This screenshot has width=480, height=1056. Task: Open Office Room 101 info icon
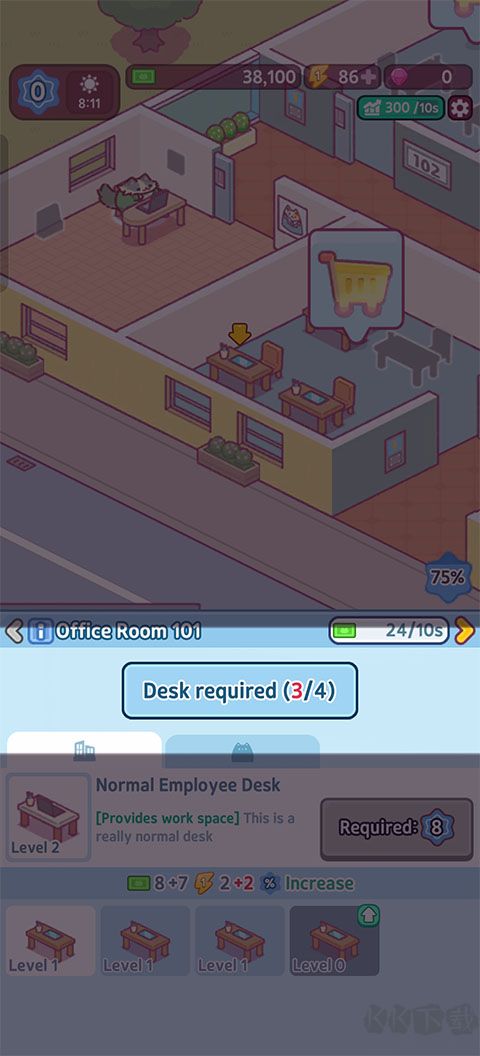(x=40, y=632)
